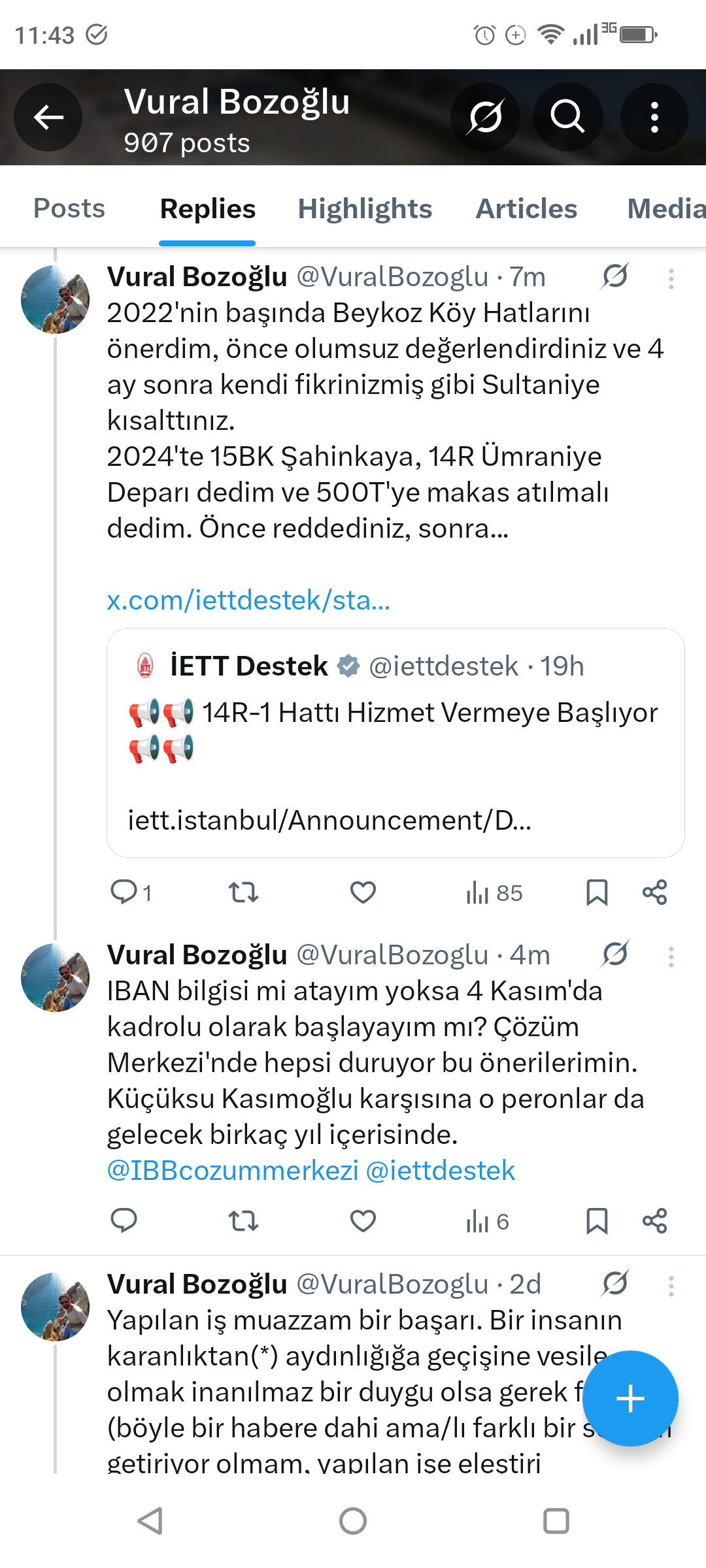Image resolution: width=706 pixels, height=1568 pixels.
Task: Repost the 7m Beykoz Köy Hatları post
Action: coord(243,892)
